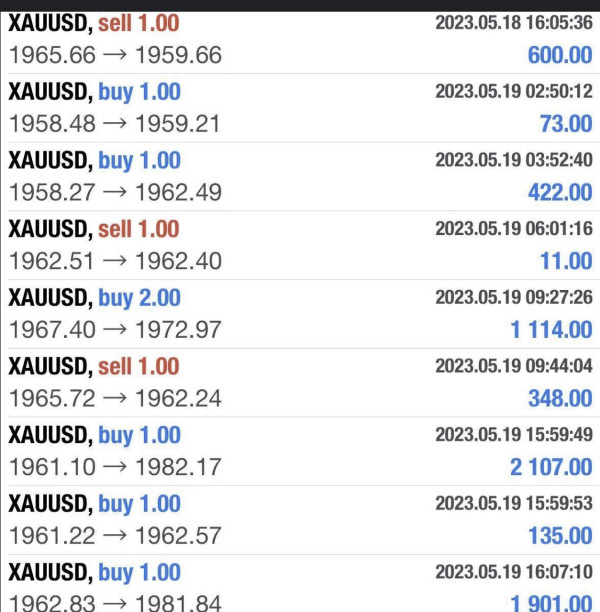The width and height of the screenshot is (600, 612).
Task: Show details for the 1 901.00 profit trade
Action: (x=300, y=586)
